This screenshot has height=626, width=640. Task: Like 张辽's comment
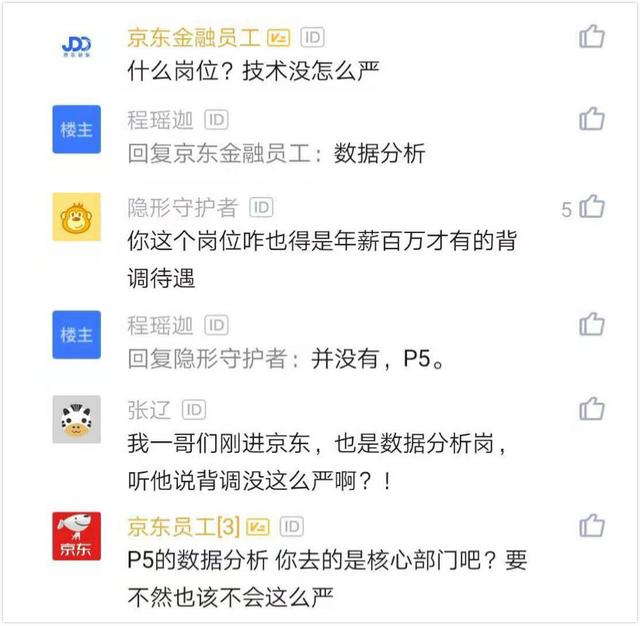592,408
